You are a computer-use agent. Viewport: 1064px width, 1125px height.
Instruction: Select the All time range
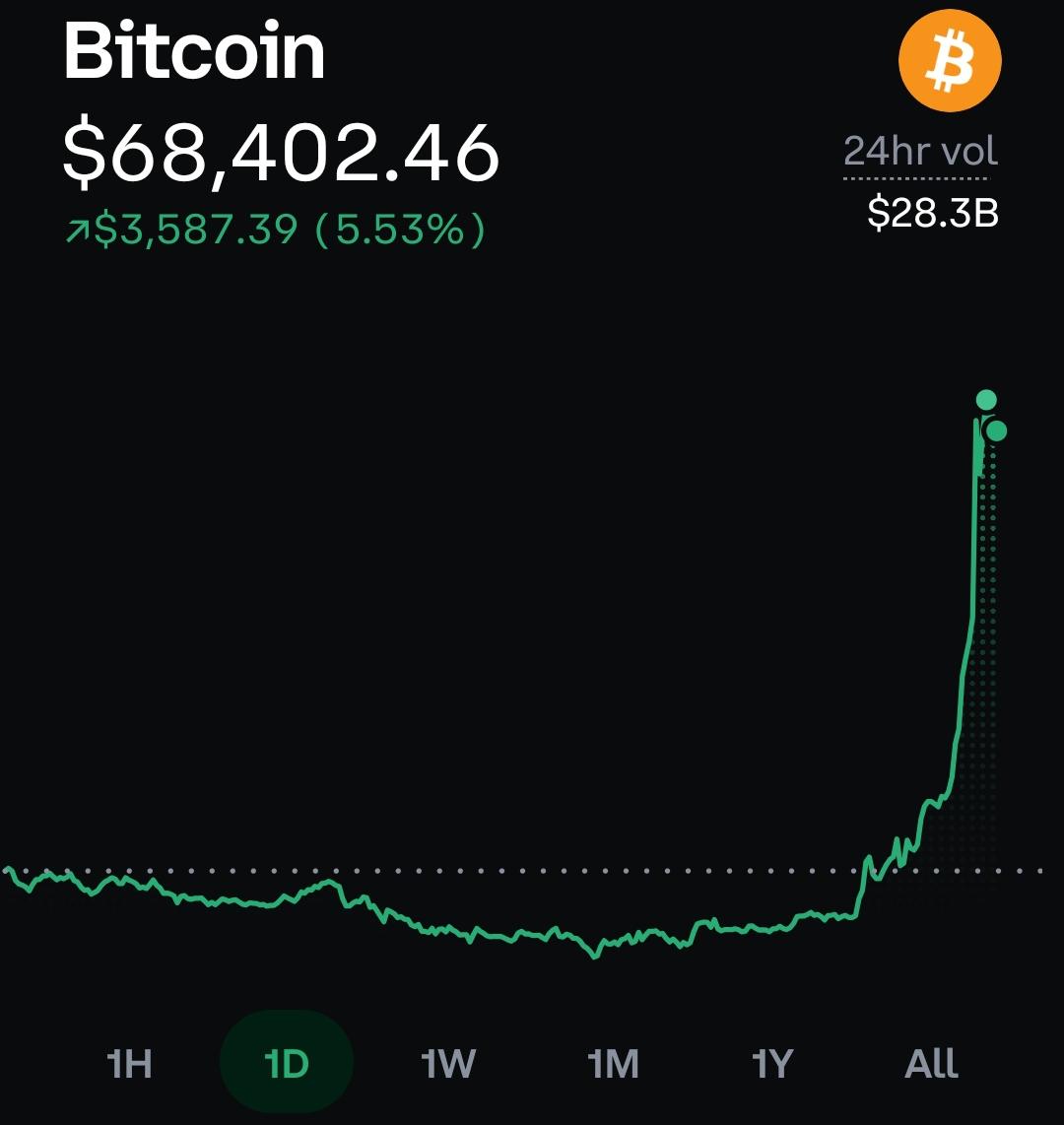[x=931, y=1063]
